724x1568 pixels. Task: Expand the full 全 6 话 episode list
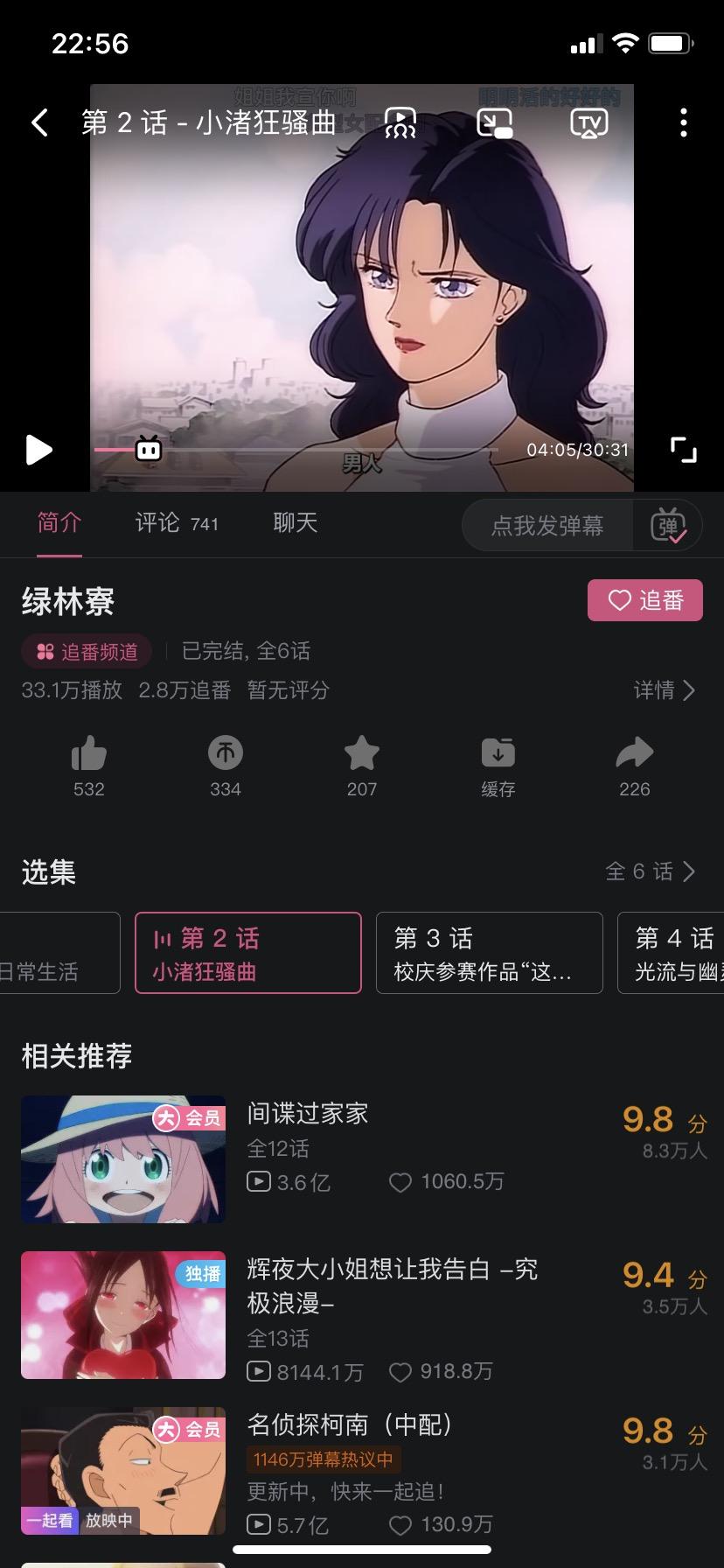click(651, 871)
